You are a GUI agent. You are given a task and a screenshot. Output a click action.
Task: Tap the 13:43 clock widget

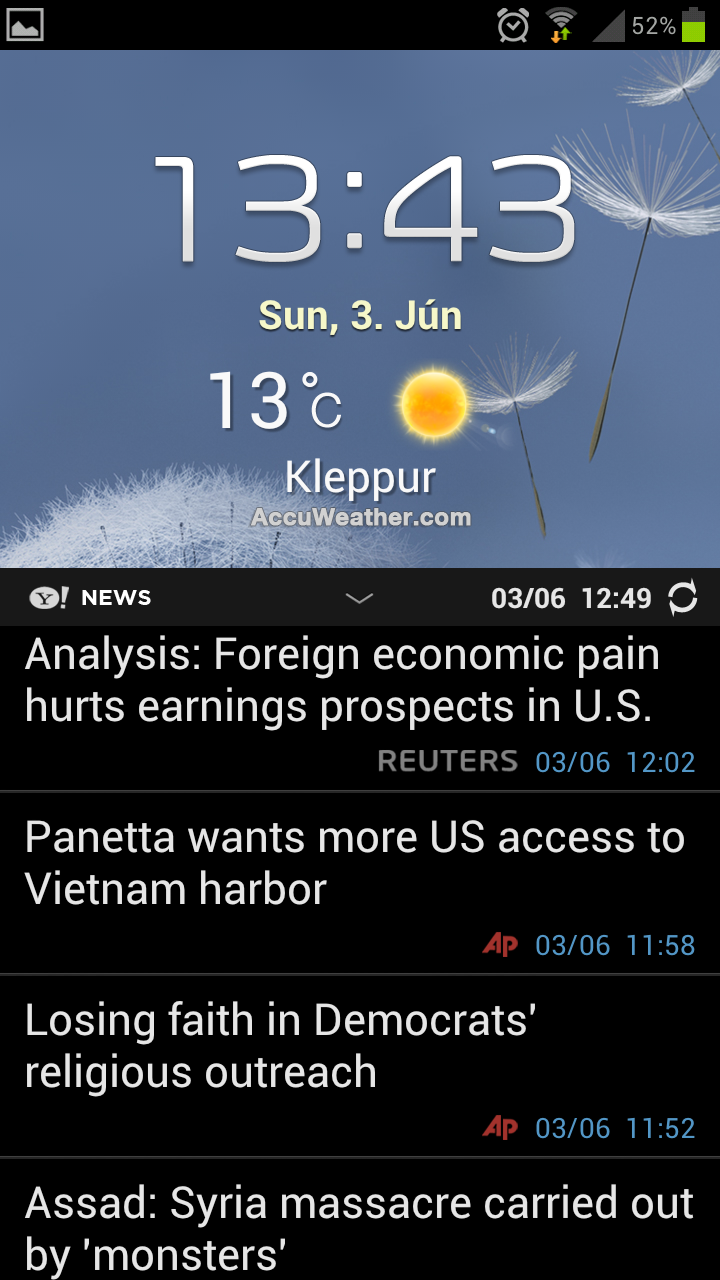click(x=364, y=213)
